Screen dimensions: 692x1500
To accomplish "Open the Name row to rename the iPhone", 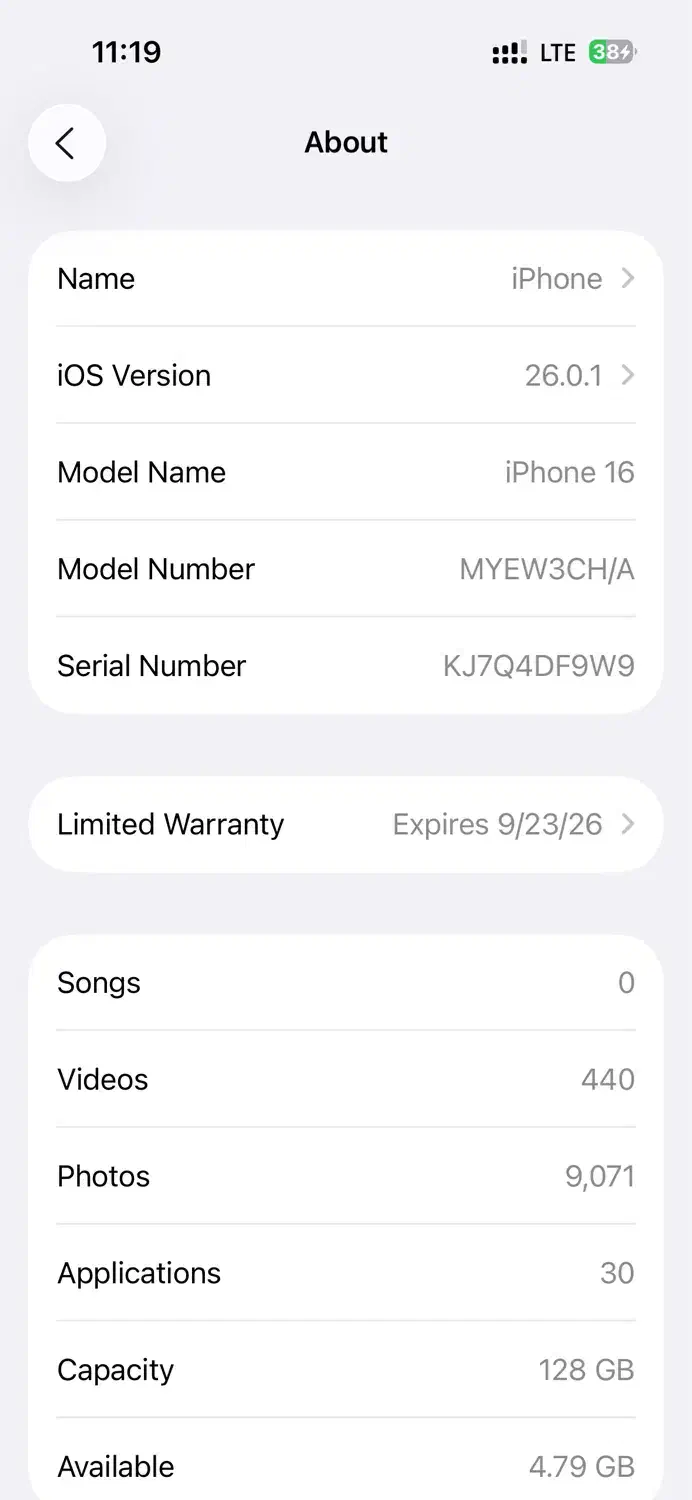I will point(345,279).
